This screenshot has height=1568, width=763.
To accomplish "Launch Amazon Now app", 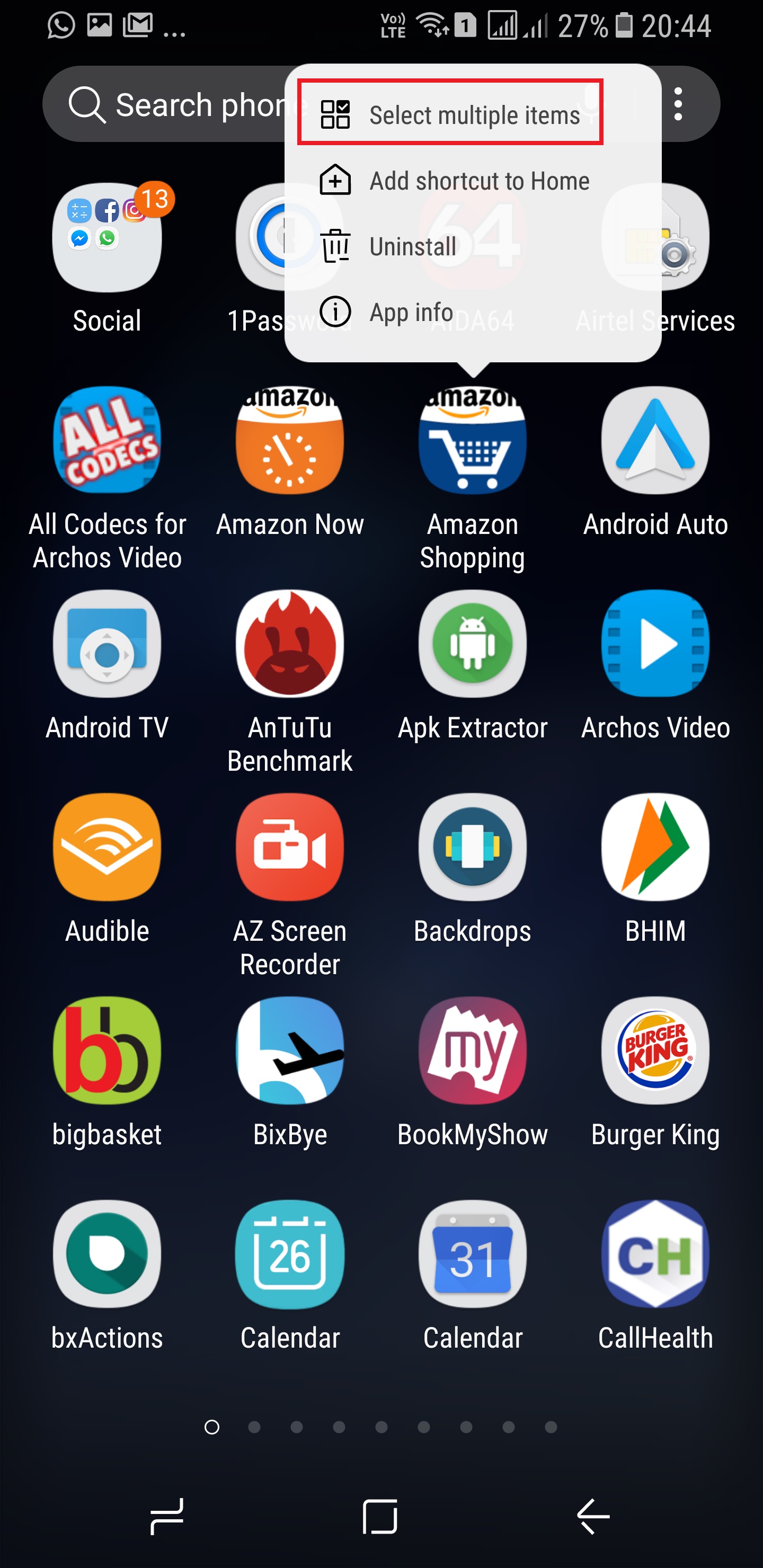I will [x=290, y=441].
